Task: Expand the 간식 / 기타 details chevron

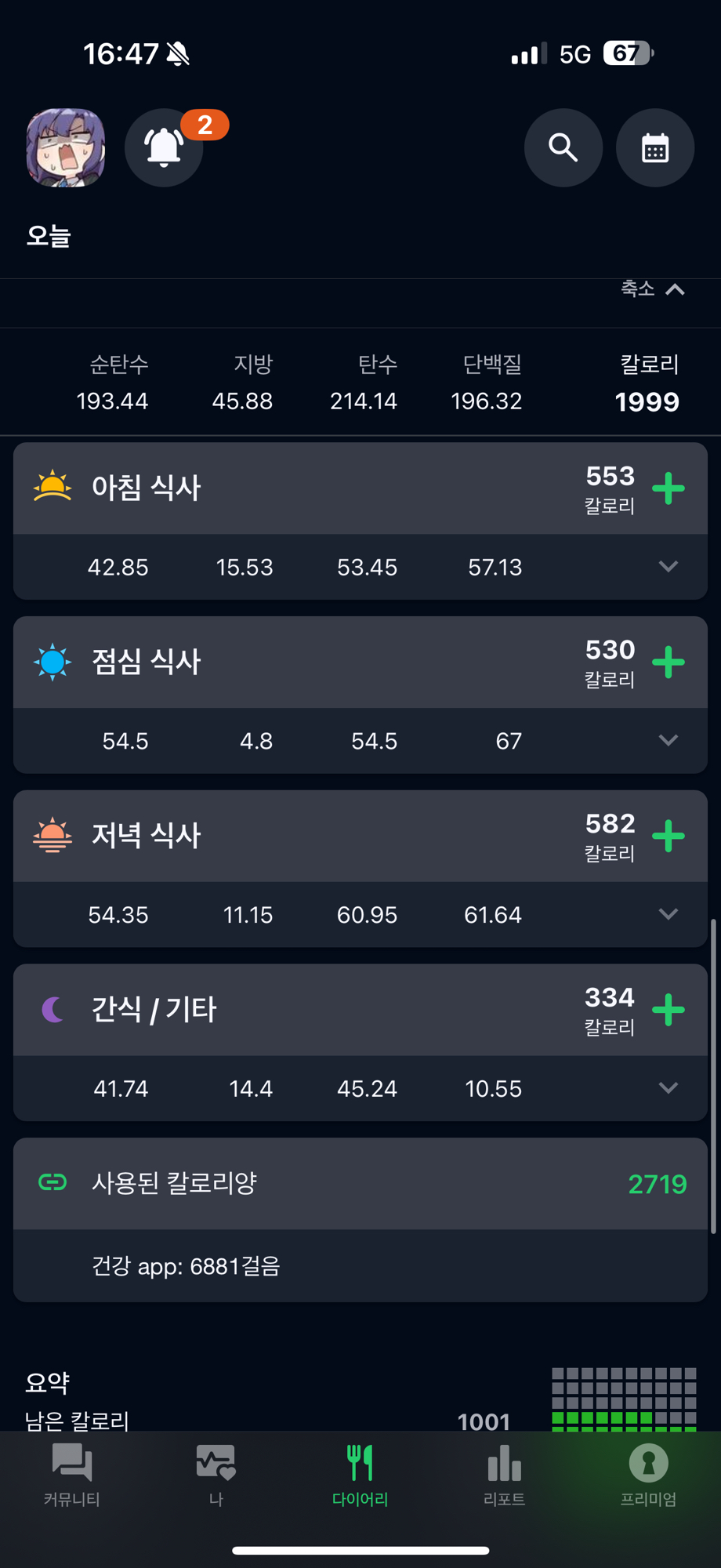Action: point(668,1088)
